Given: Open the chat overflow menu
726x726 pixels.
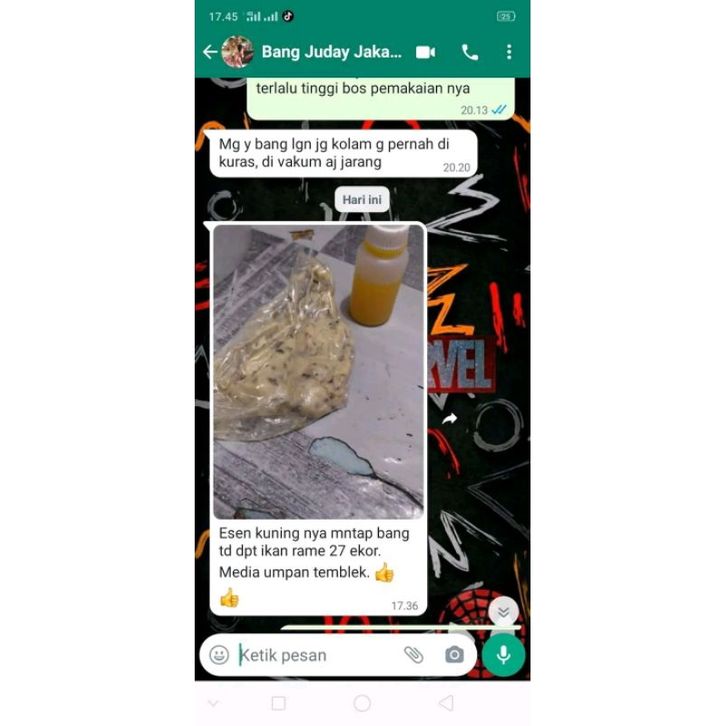Looking at the screenshot, I should 509,52.
